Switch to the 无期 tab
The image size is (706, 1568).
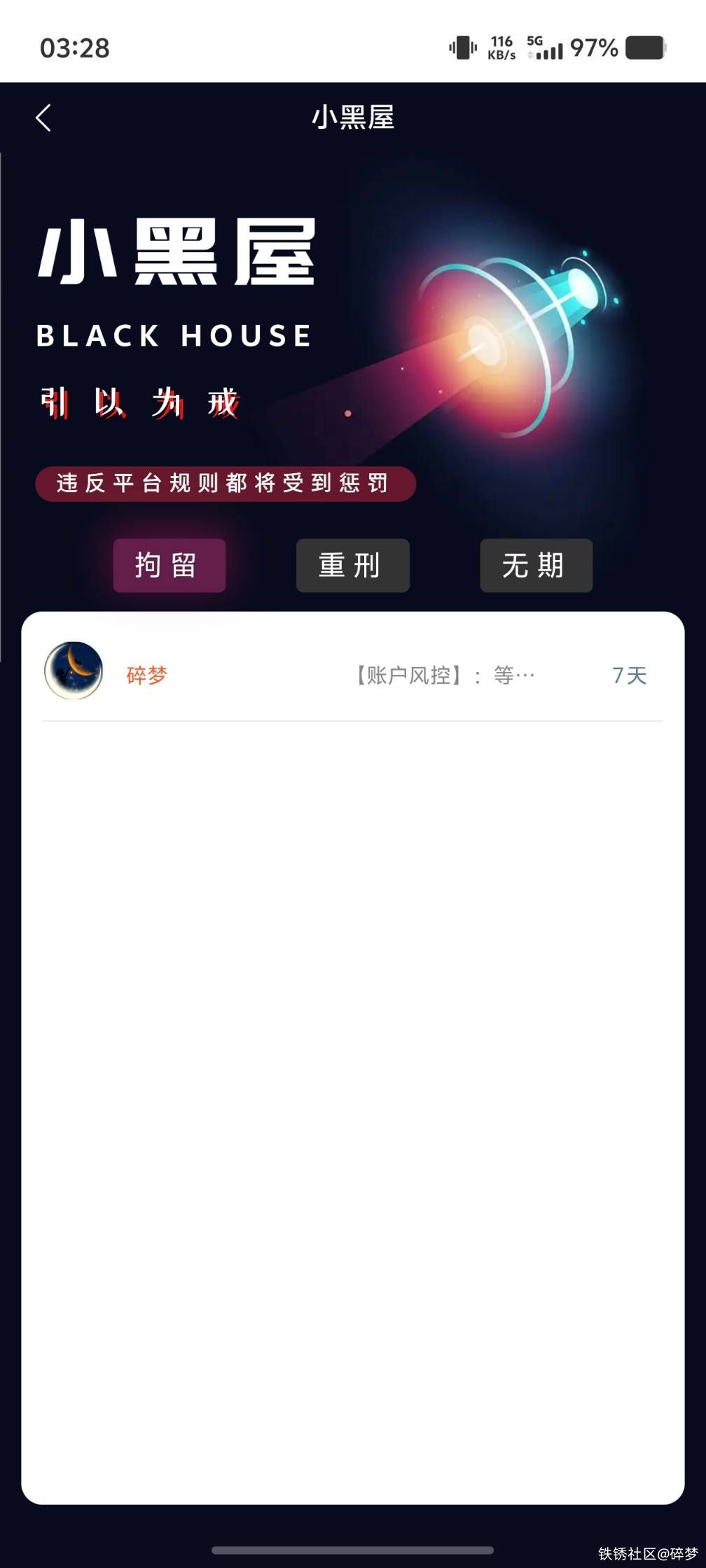[536, 566]
